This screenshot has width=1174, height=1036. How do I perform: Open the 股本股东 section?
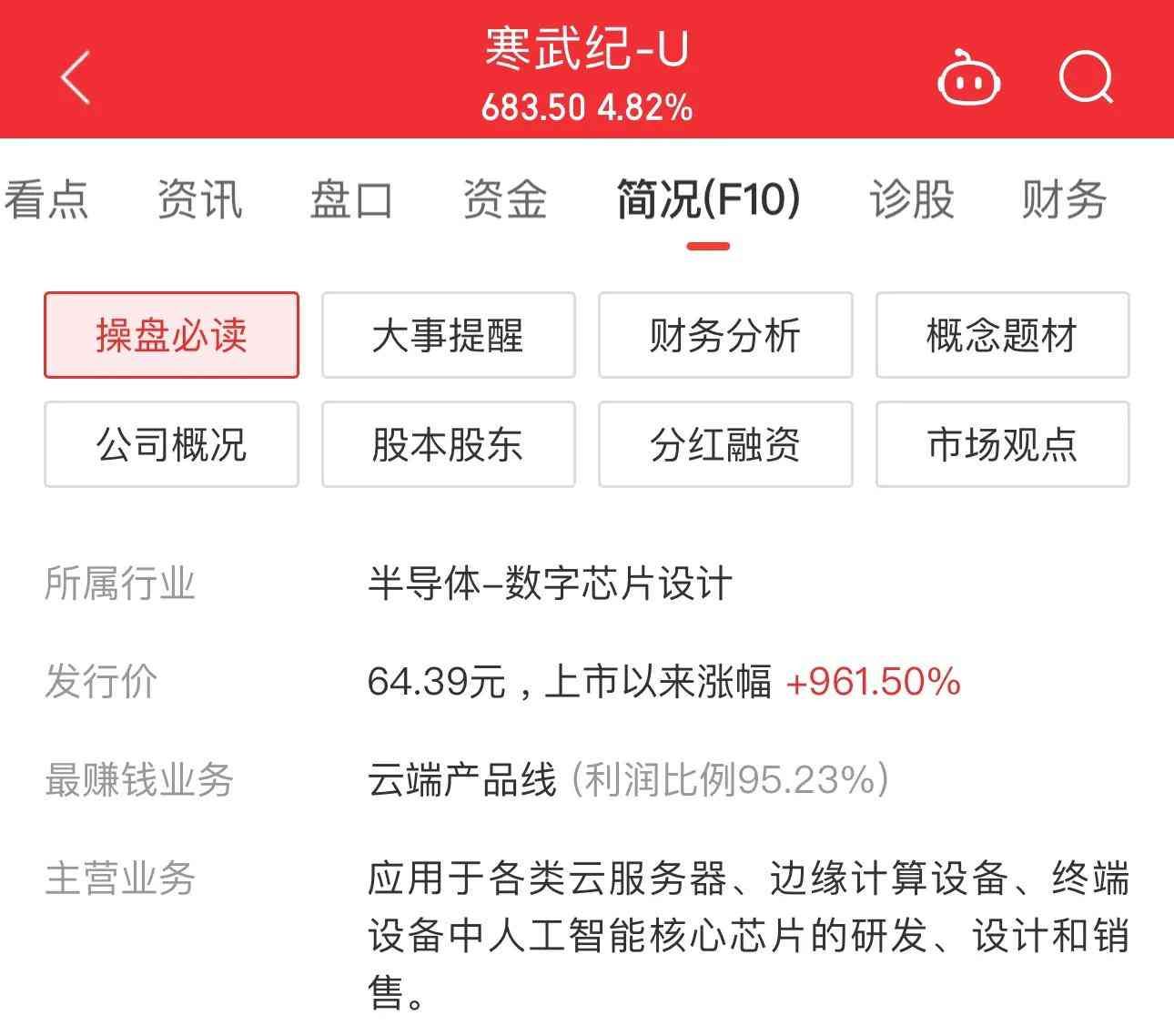tap(448, 444)
